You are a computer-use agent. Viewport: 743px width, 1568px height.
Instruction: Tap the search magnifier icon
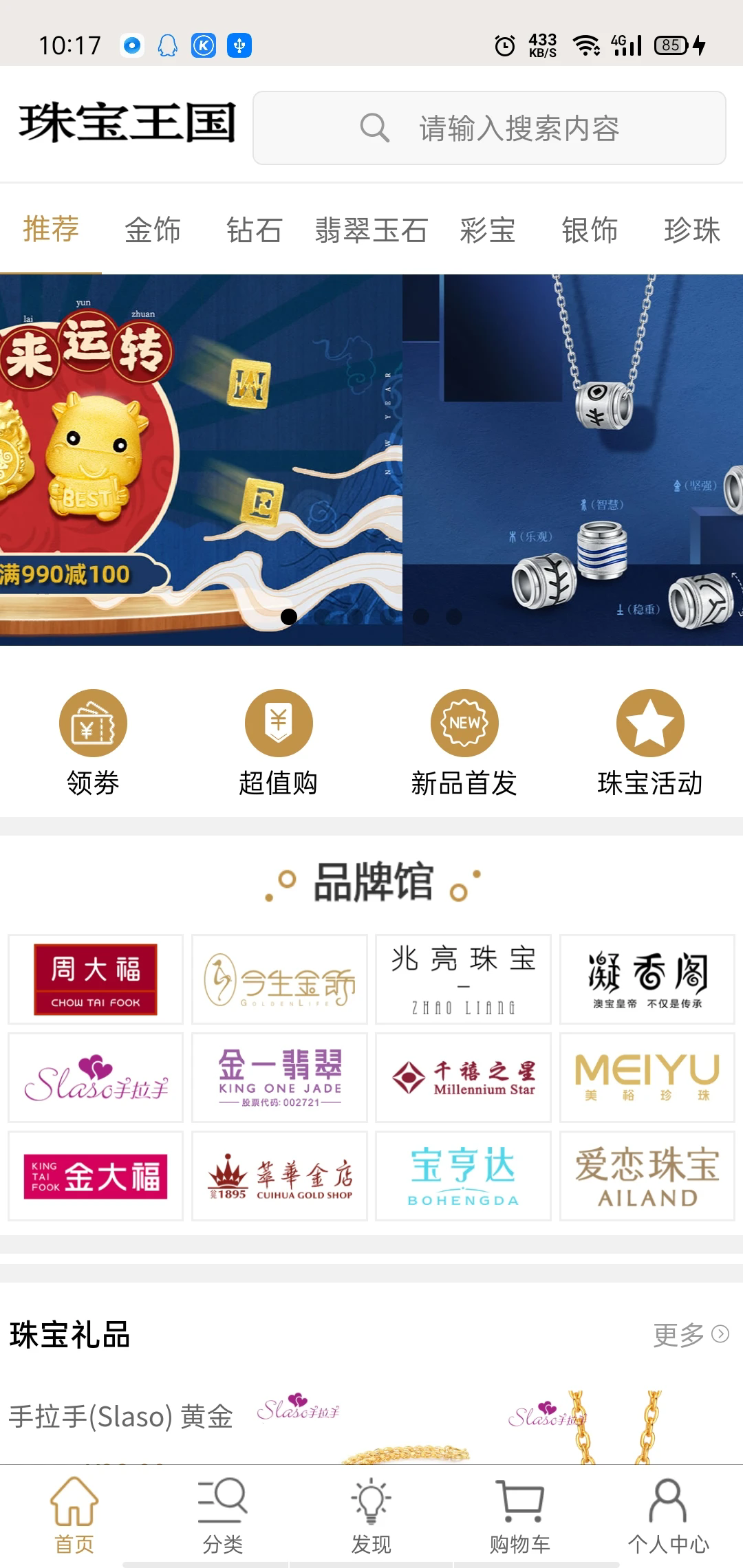[x=375, y=128]
